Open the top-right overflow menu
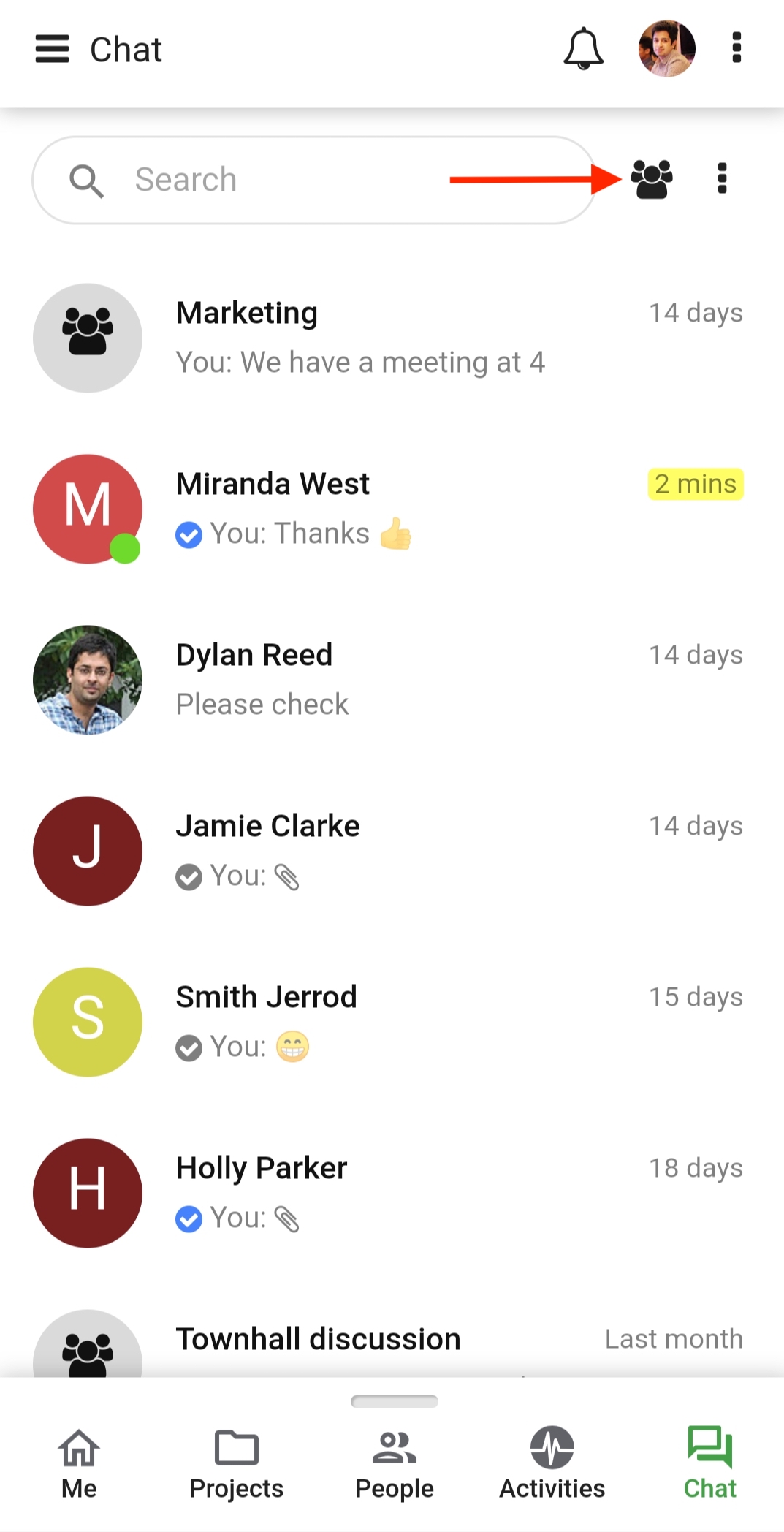784x1532 pixels. point(736,47)
